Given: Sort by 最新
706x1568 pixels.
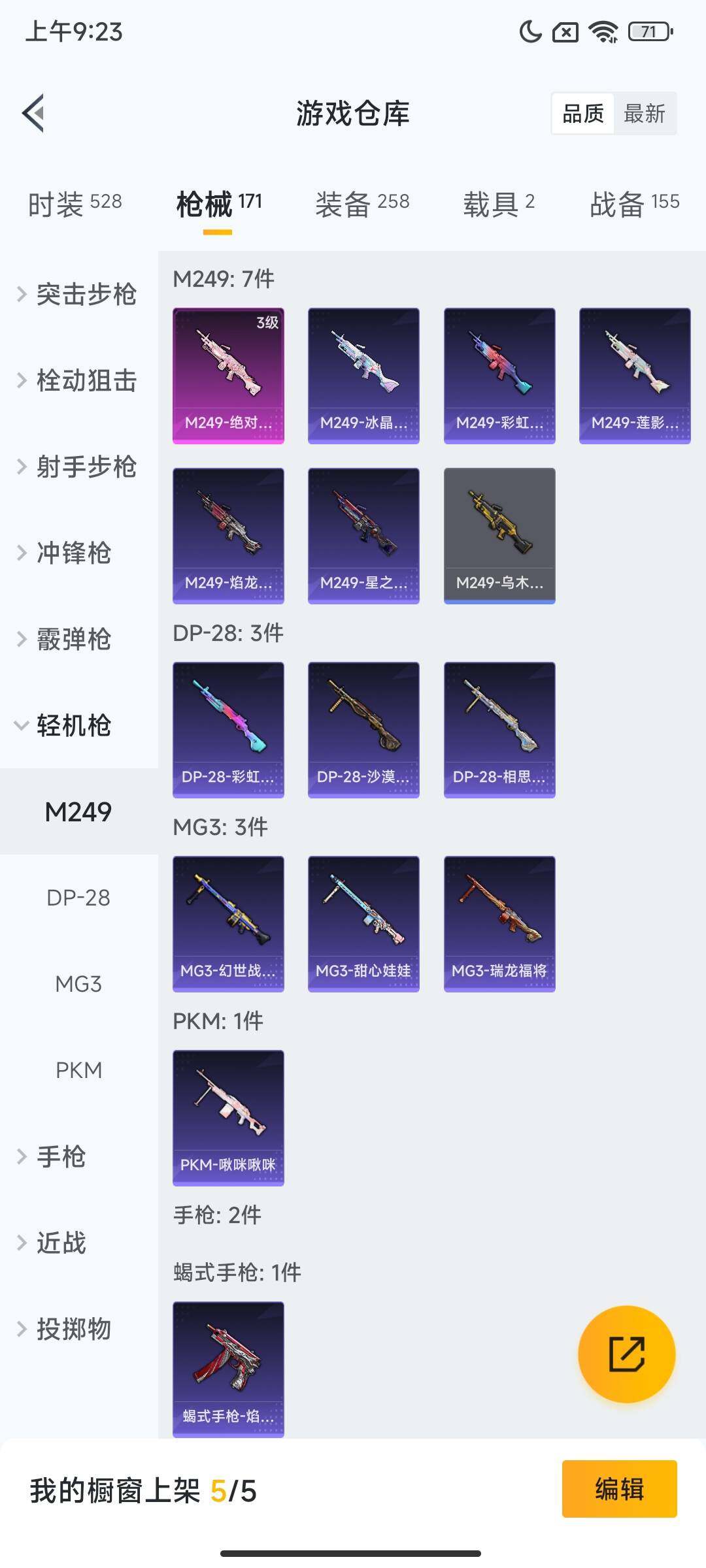Looking at the screenshot, I should [644, 114].
